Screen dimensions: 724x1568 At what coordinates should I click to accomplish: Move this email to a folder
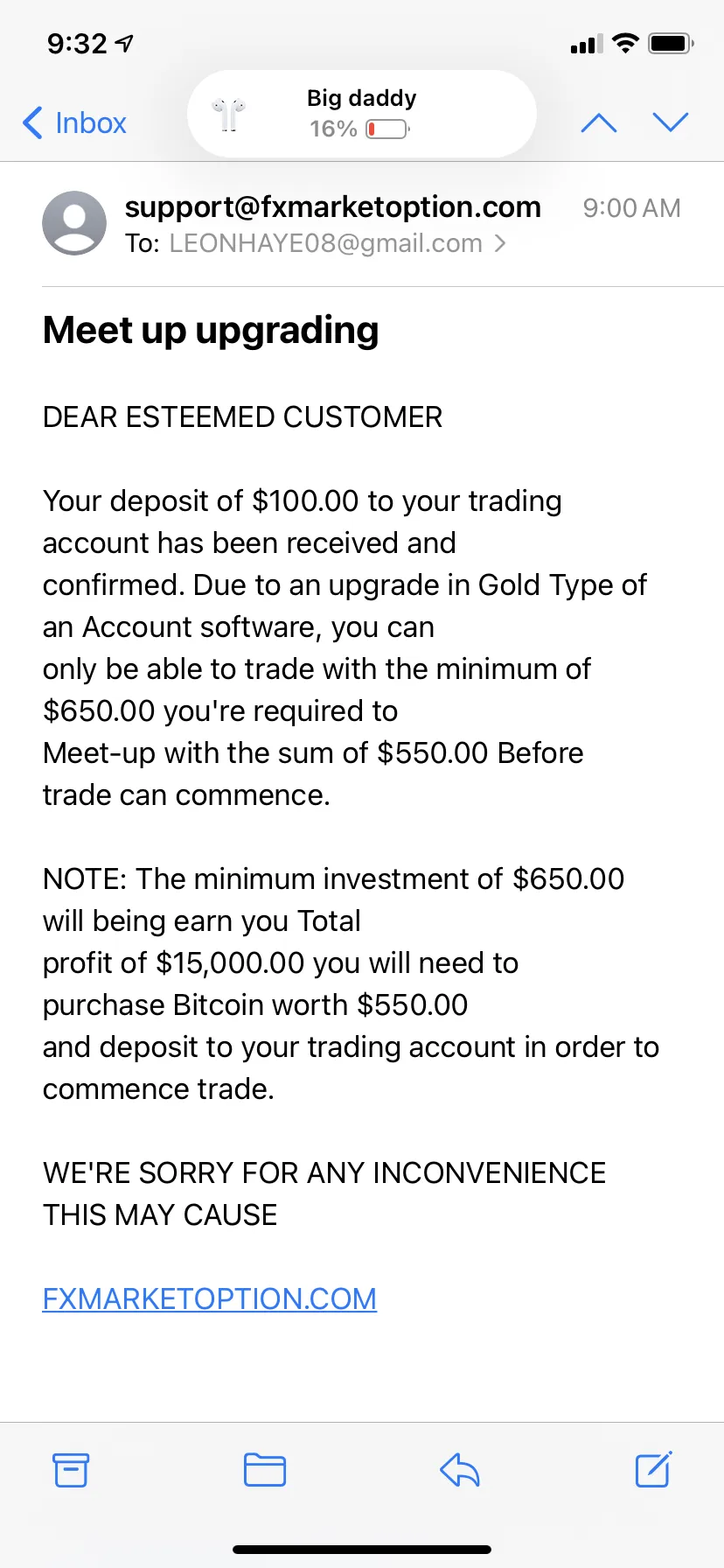click(265, 1470)
